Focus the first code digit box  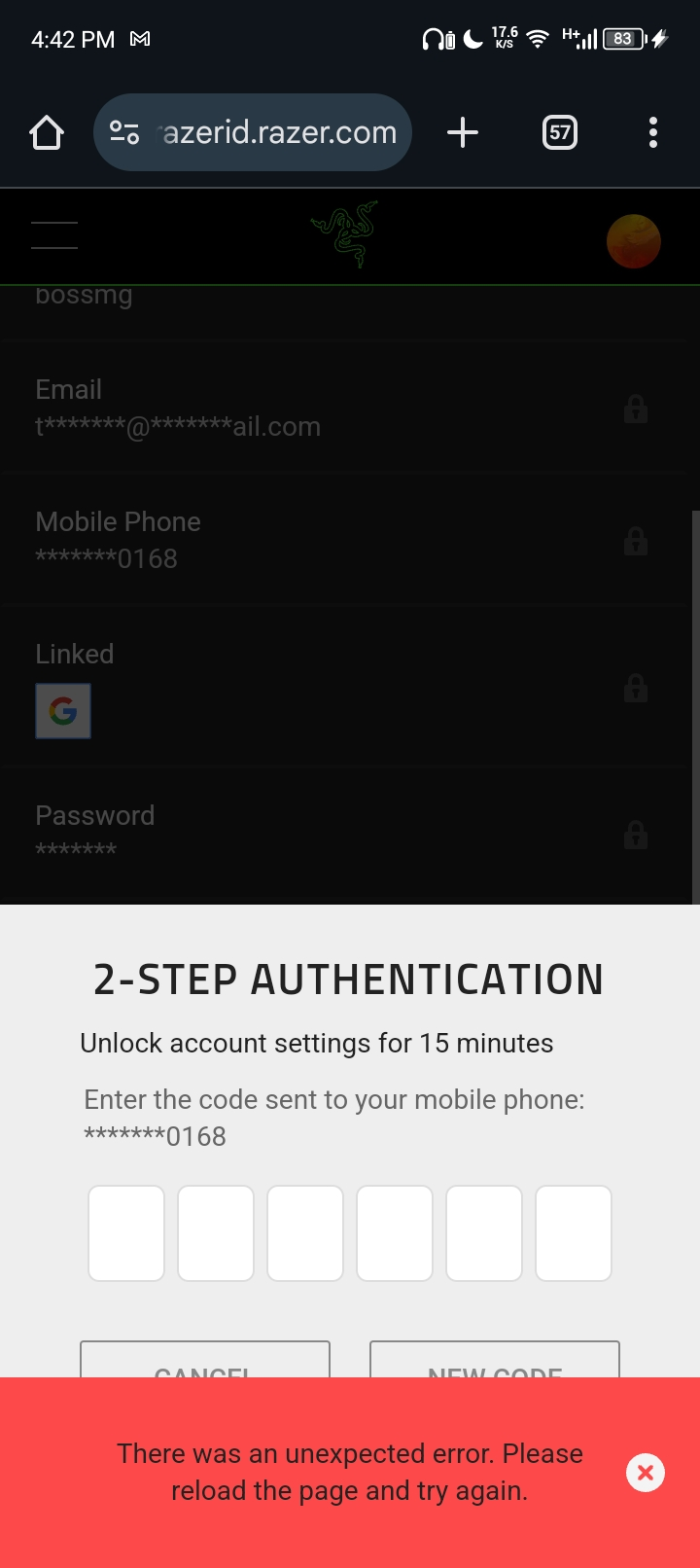(x=126, y=1232)
